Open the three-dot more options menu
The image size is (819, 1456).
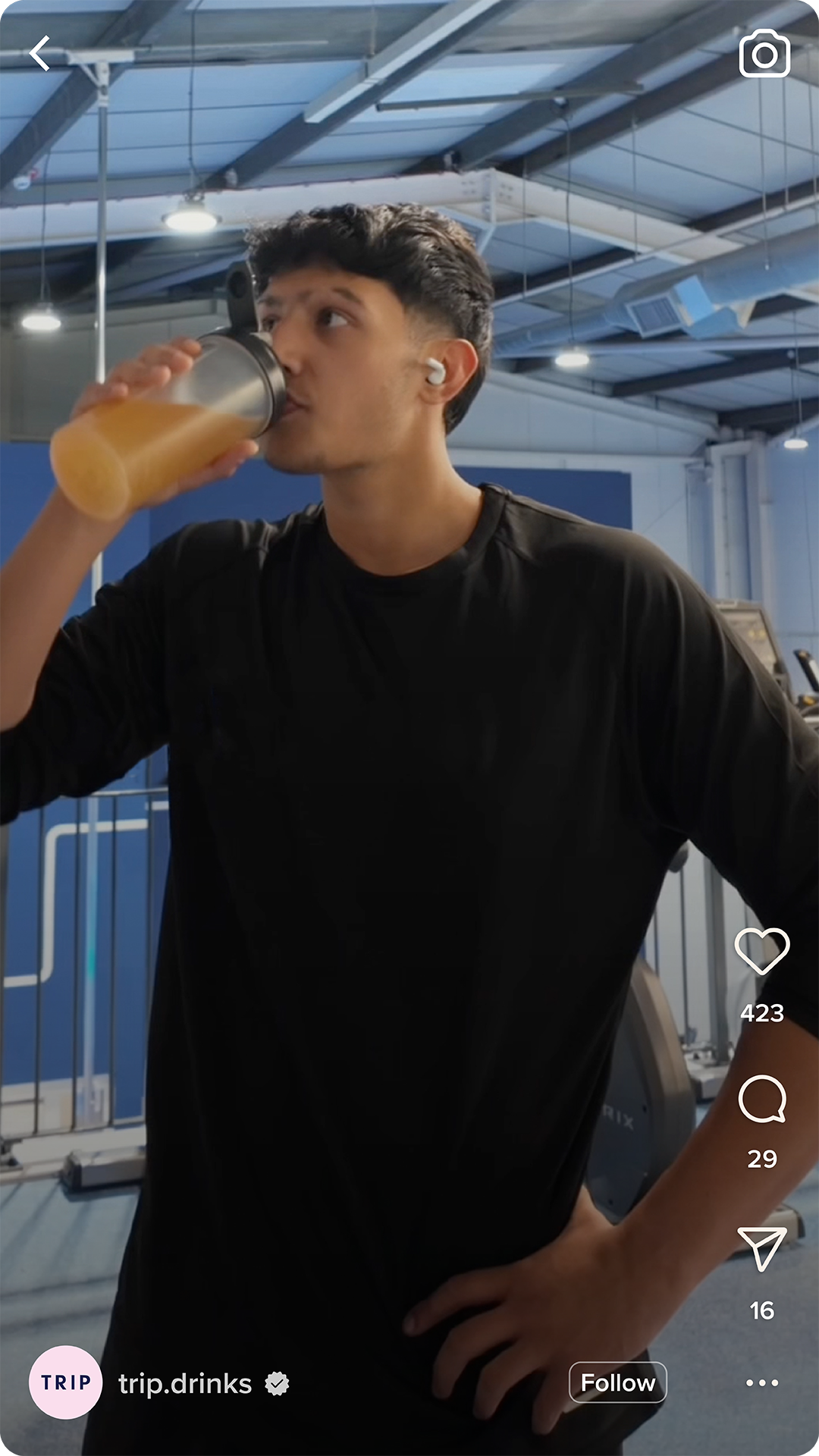pos(761,1382)
